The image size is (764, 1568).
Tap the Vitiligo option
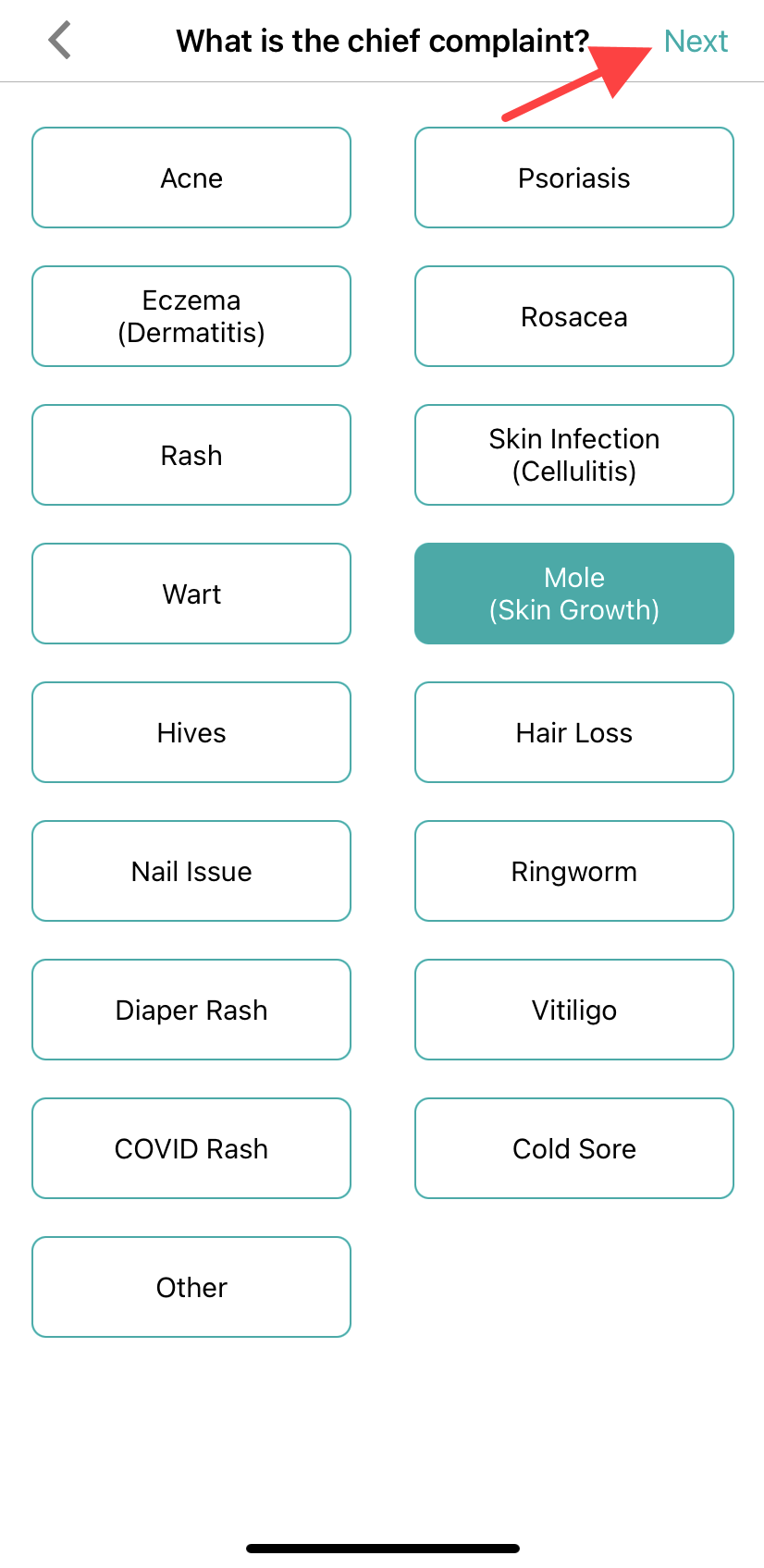(573, 1010)
